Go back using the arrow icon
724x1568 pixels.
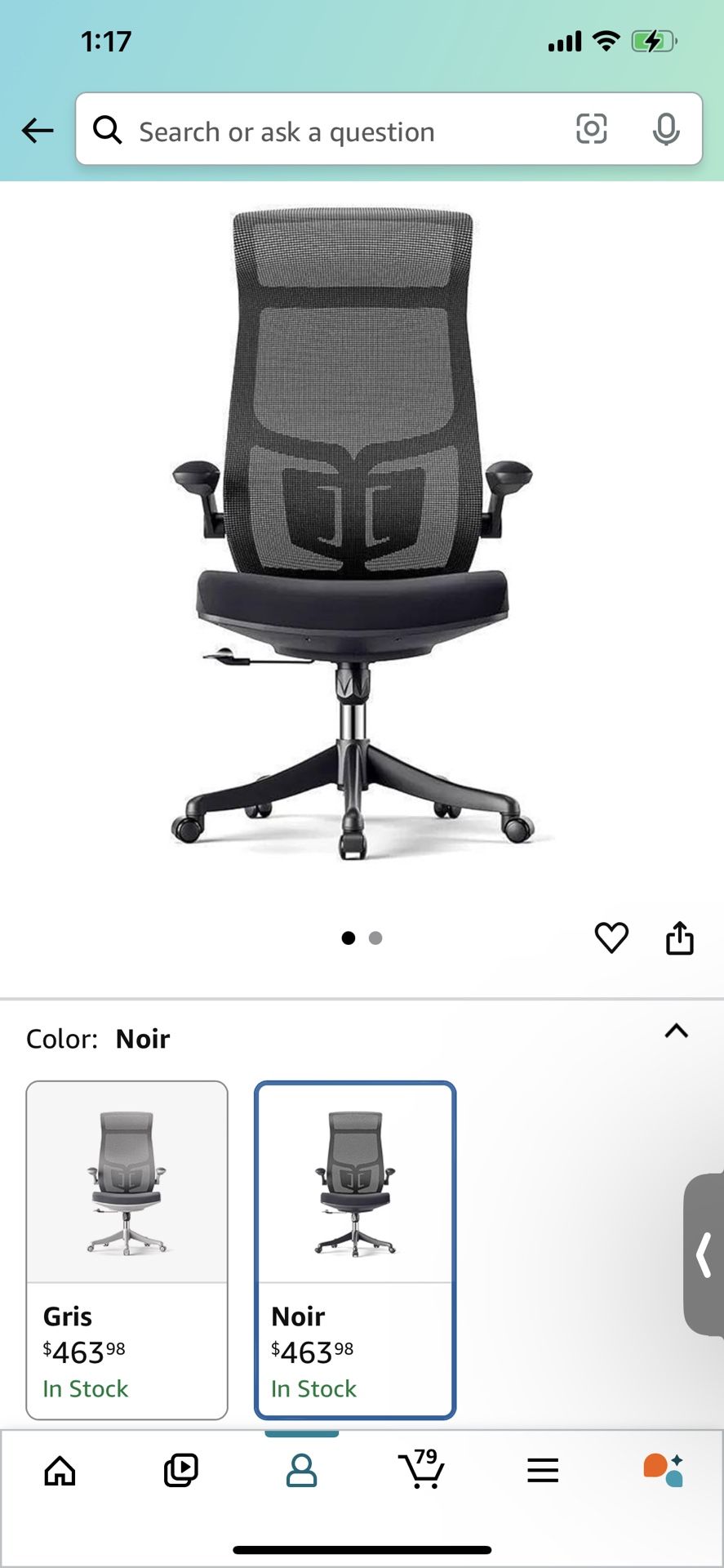[x=38, y=130]
